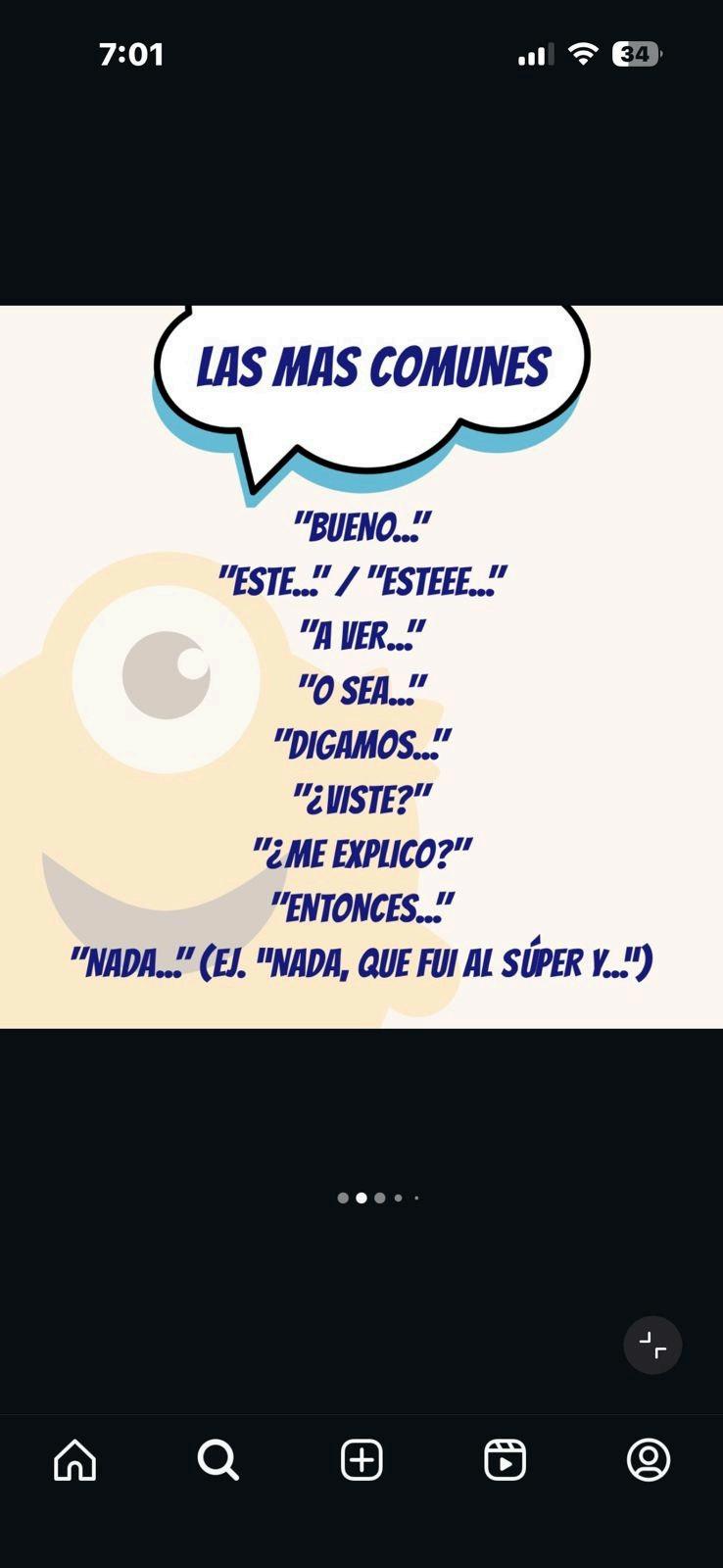
Task: Open the Profile tab
Action: tap(648, 1460)
